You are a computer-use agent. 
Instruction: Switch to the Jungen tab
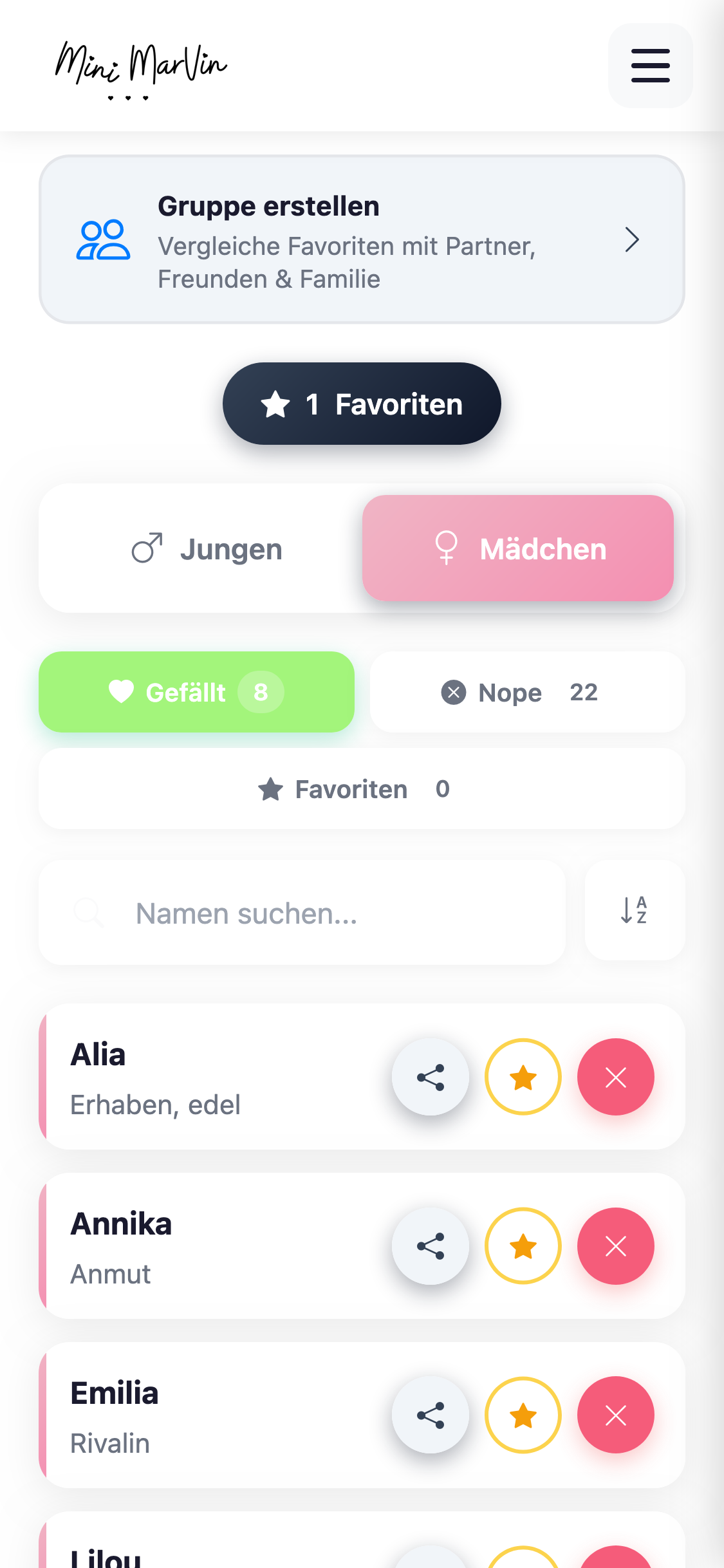point(206,548)
